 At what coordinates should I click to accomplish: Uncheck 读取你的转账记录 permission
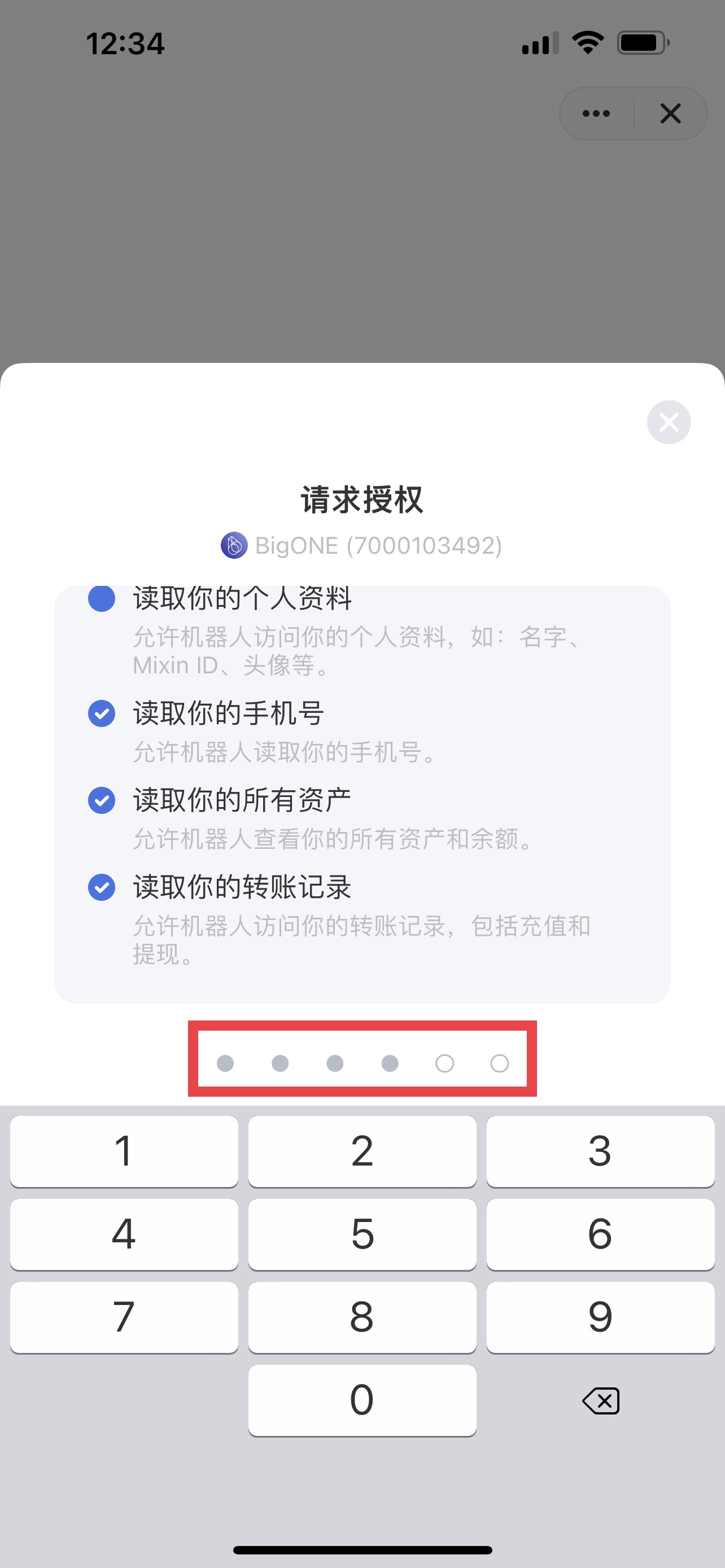tap(102, 887)
